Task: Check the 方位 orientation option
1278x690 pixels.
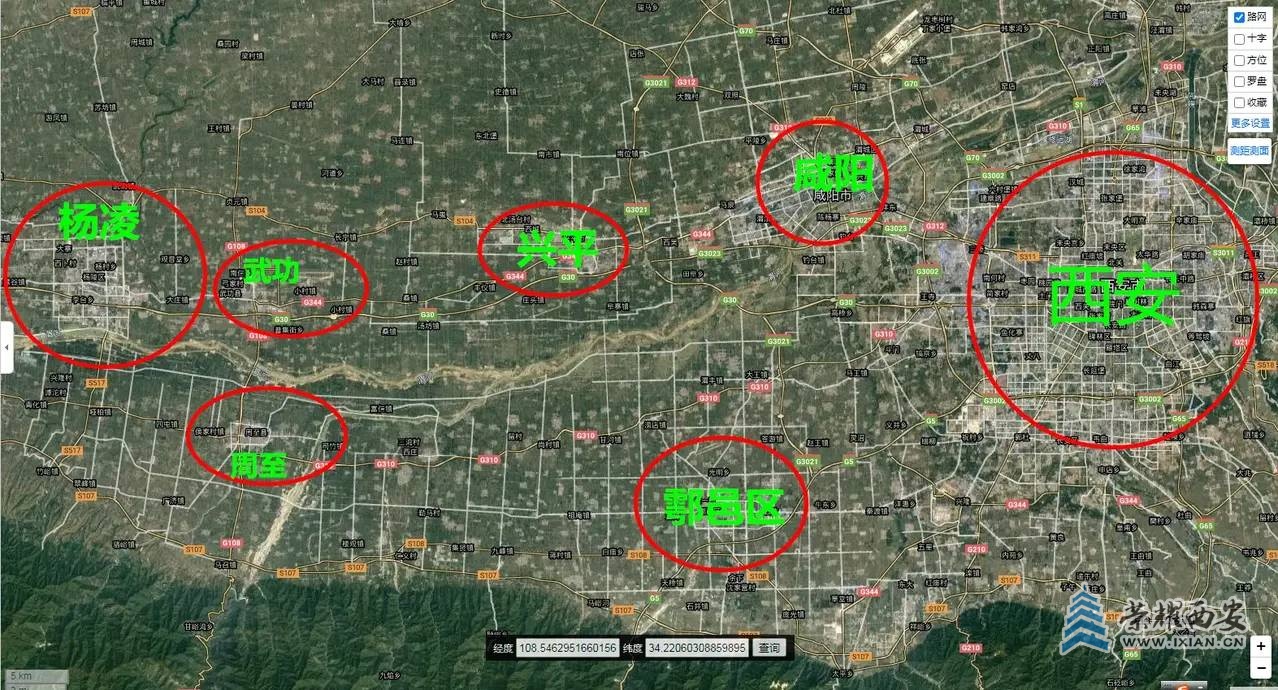Action: [1239, 60]
